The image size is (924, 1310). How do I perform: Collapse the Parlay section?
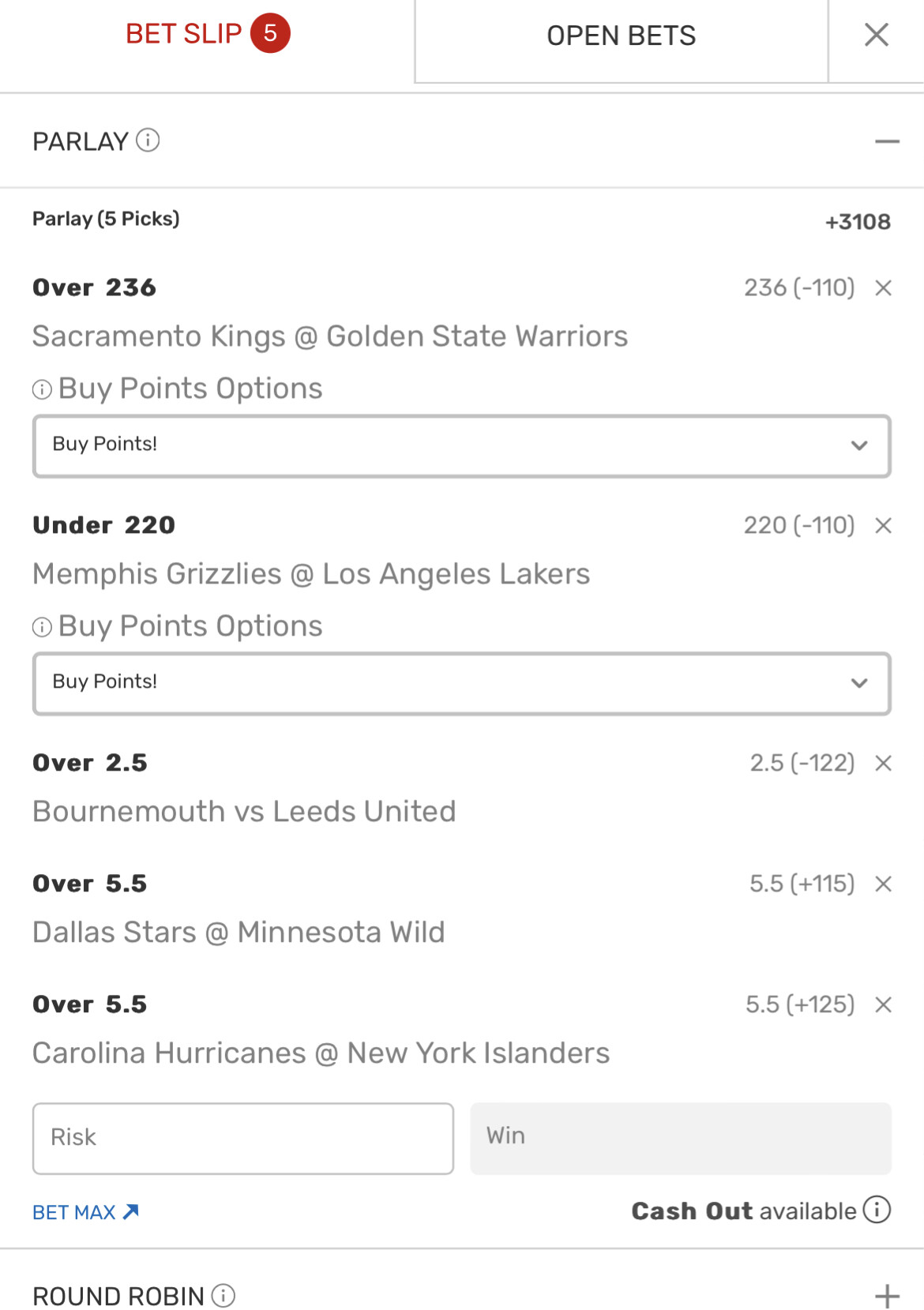pos(887,141)
